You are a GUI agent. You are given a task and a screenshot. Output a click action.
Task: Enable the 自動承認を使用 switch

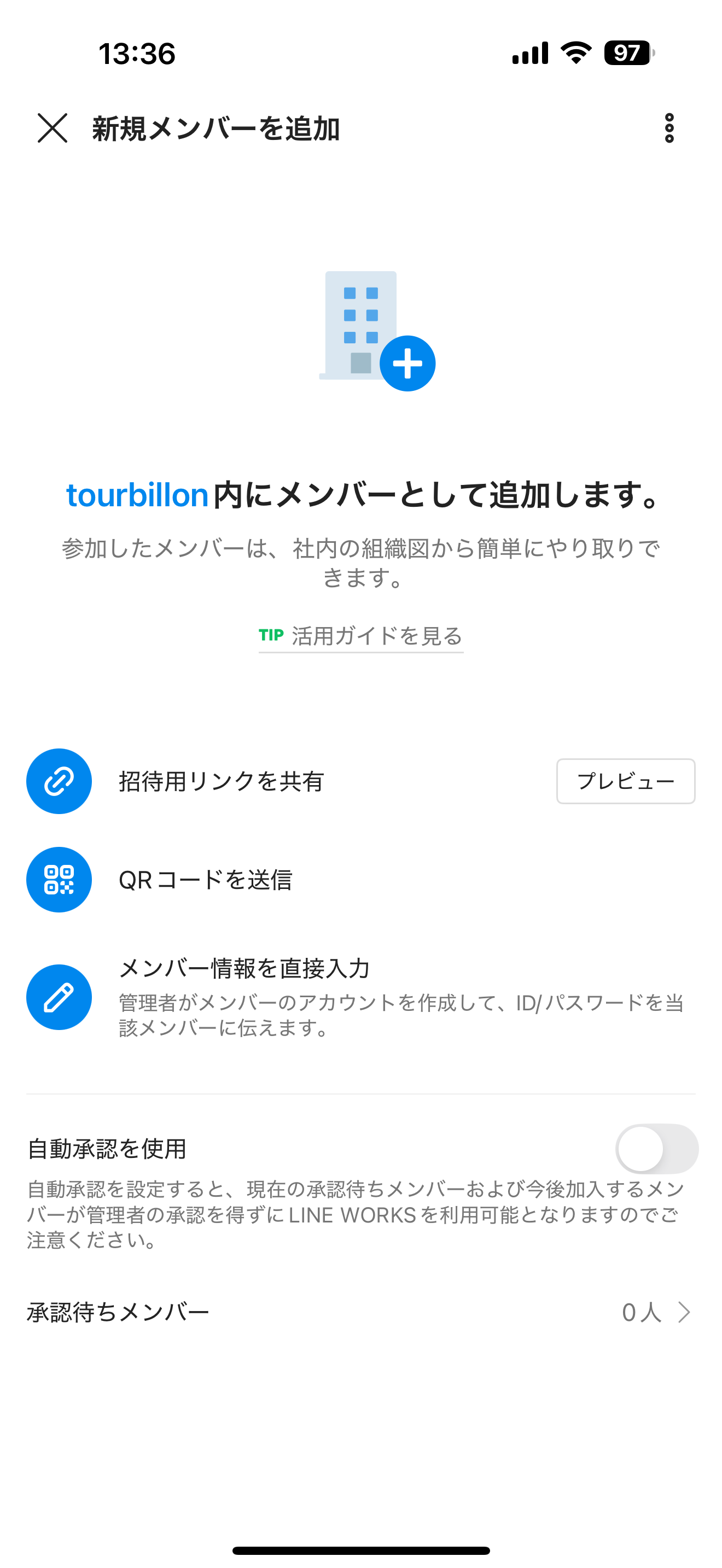[x=656, y=1149]
